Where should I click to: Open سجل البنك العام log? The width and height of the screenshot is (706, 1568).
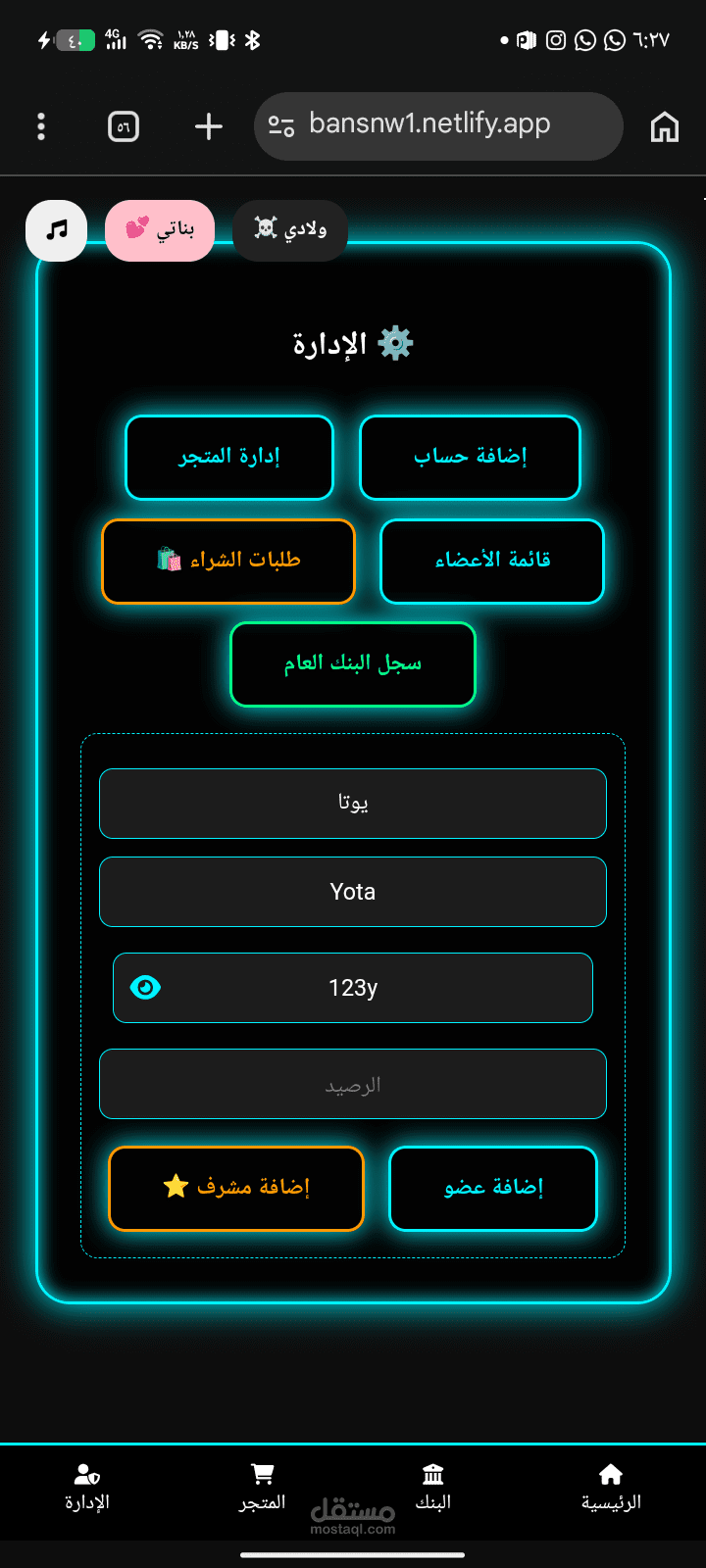pos(353,664)
